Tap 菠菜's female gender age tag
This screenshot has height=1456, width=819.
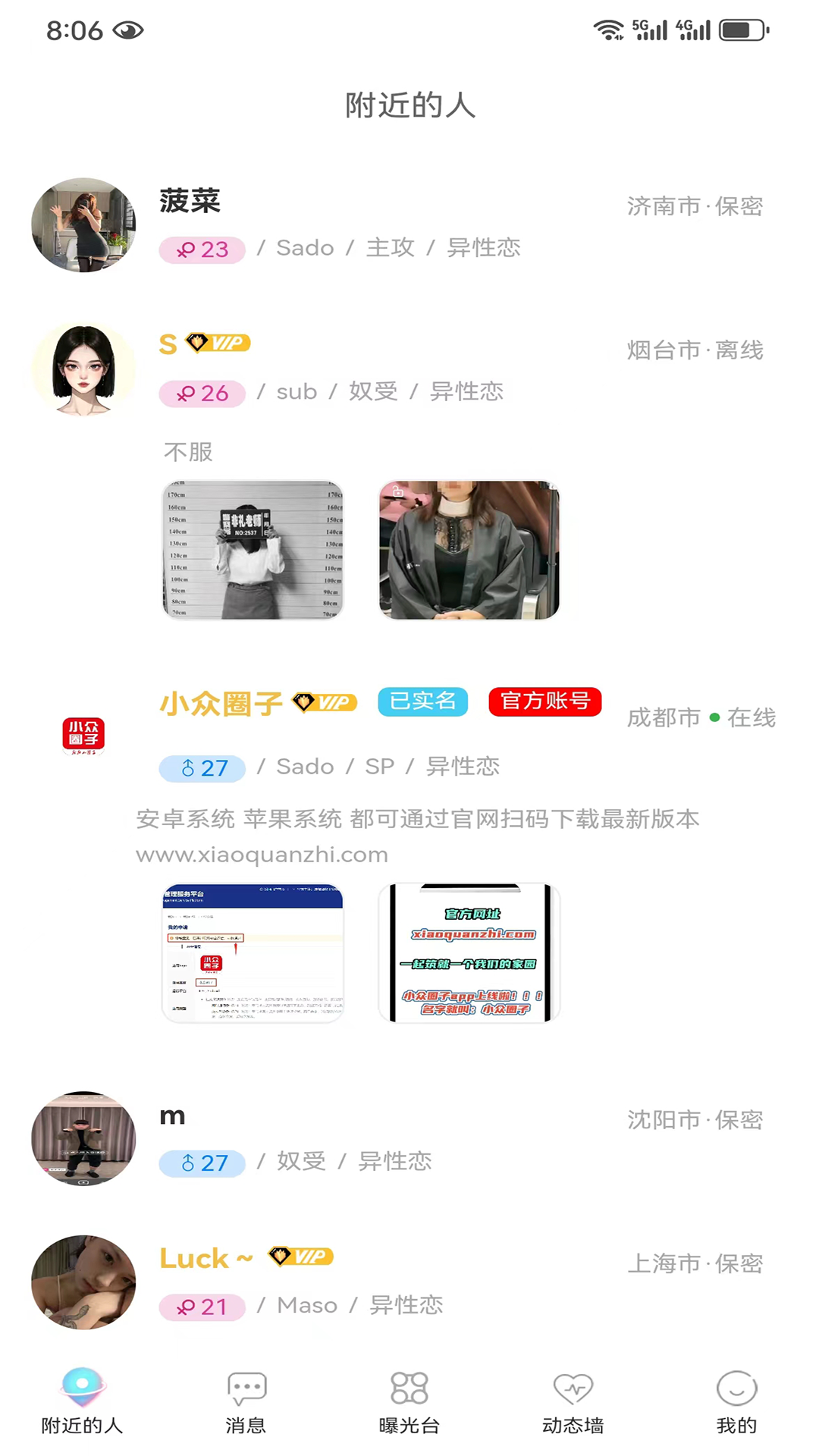coord(202,249)
